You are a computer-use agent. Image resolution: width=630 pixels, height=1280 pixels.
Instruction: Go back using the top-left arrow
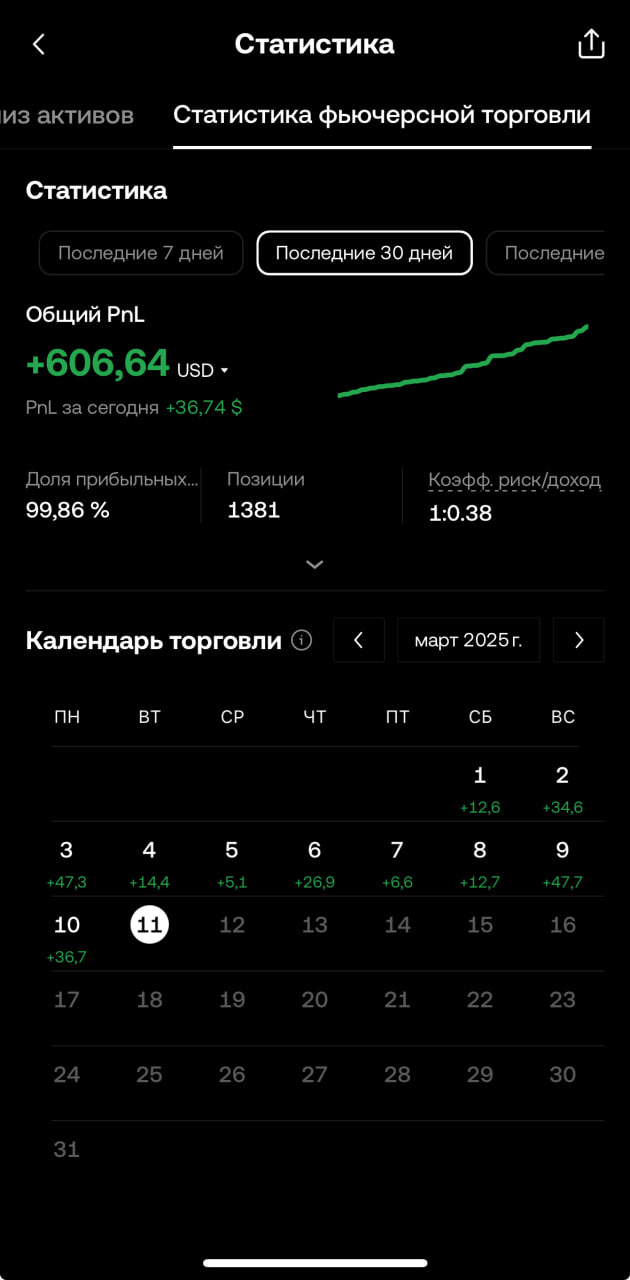coord(39,44)
